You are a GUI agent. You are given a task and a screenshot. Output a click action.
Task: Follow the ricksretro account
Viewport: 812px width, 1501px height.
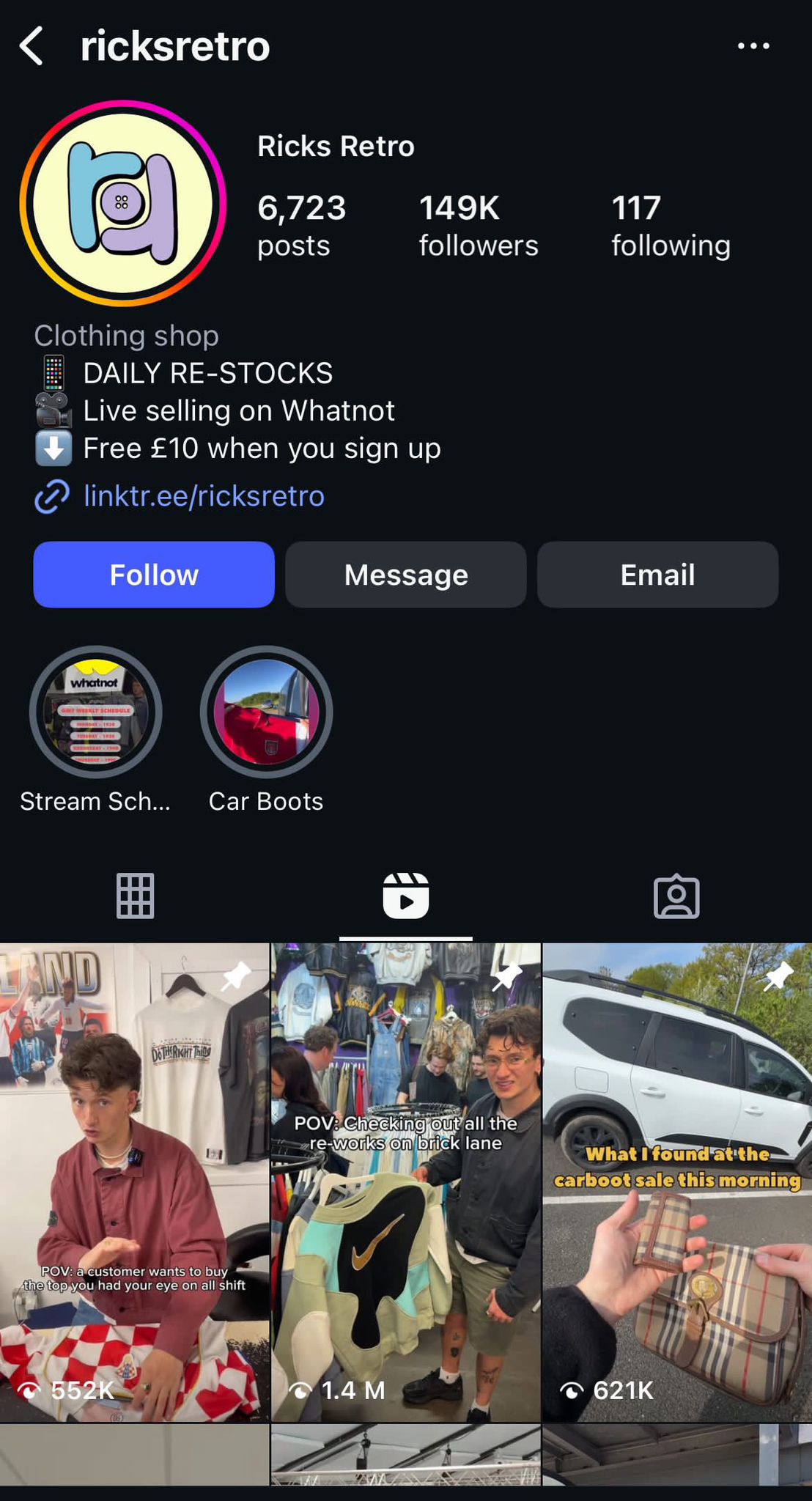pos(154,575)
